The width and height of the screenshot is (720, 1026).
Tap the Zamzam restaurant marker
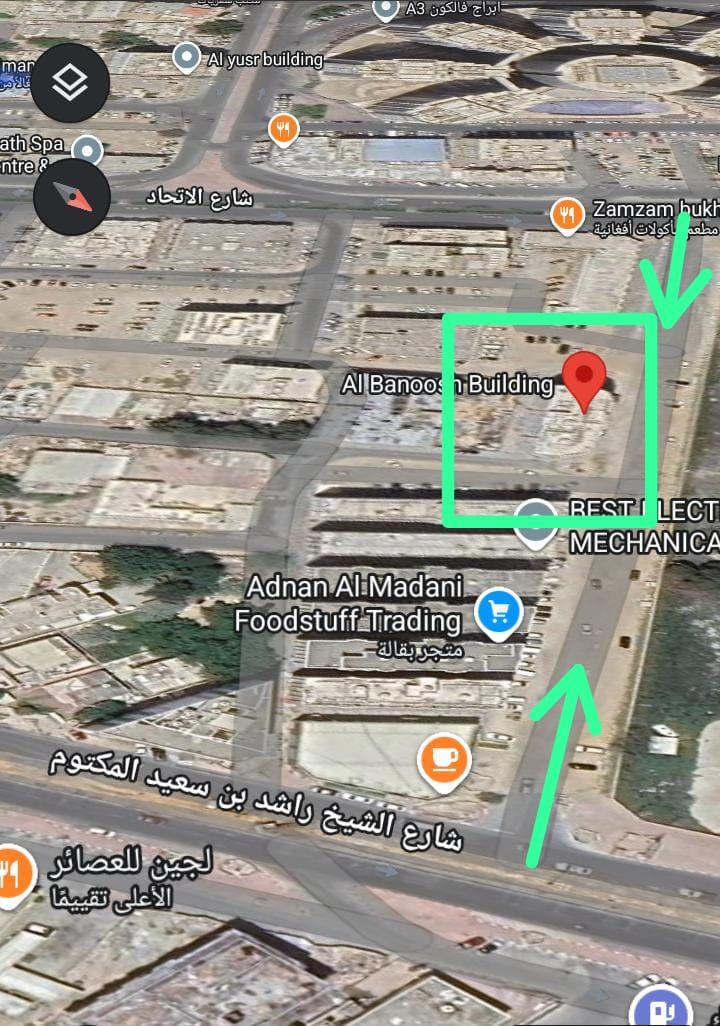(568, 215)
